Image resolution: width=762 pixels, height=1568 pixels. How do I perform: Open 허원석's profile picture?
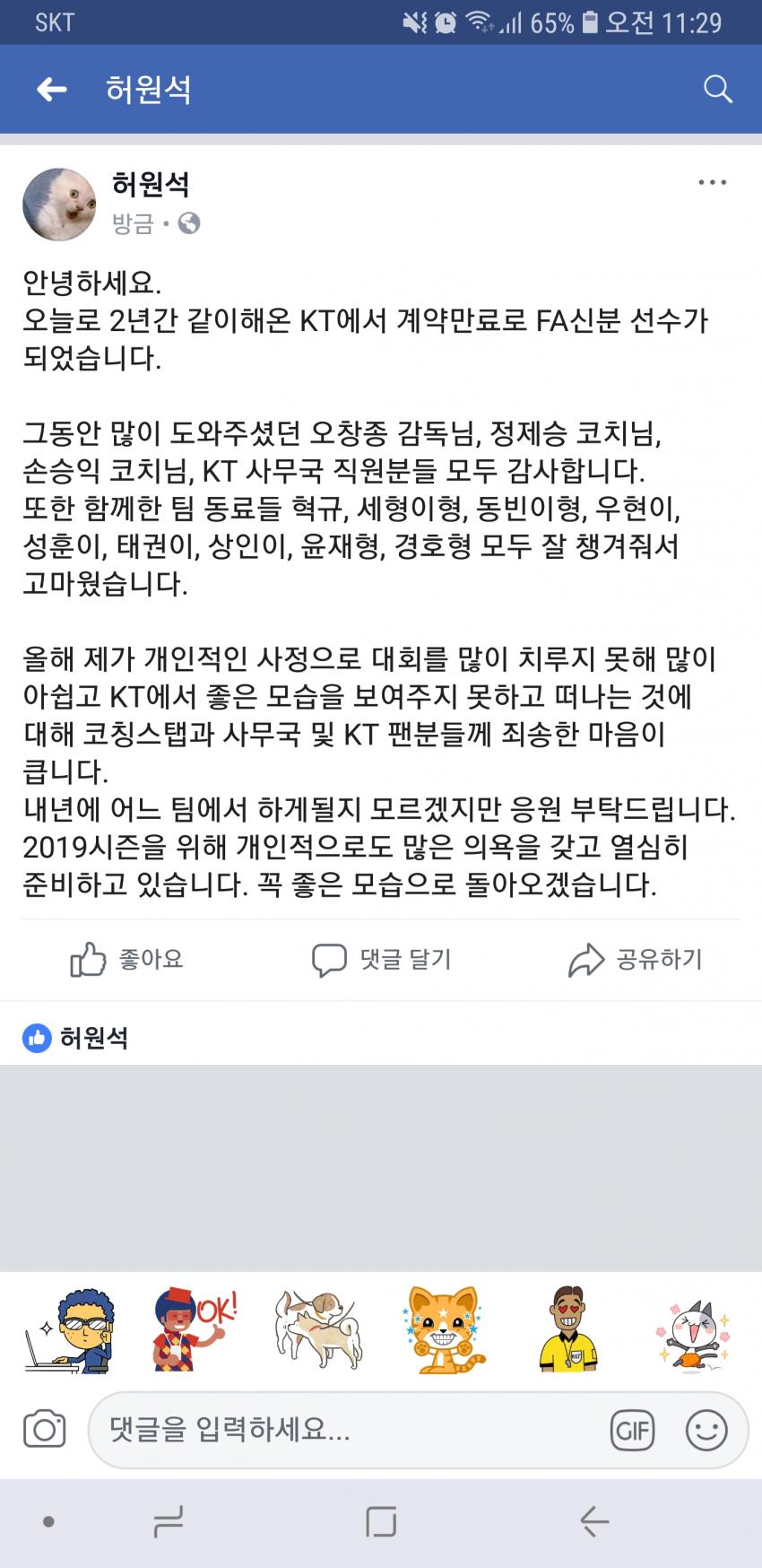(x=59, y=205)
